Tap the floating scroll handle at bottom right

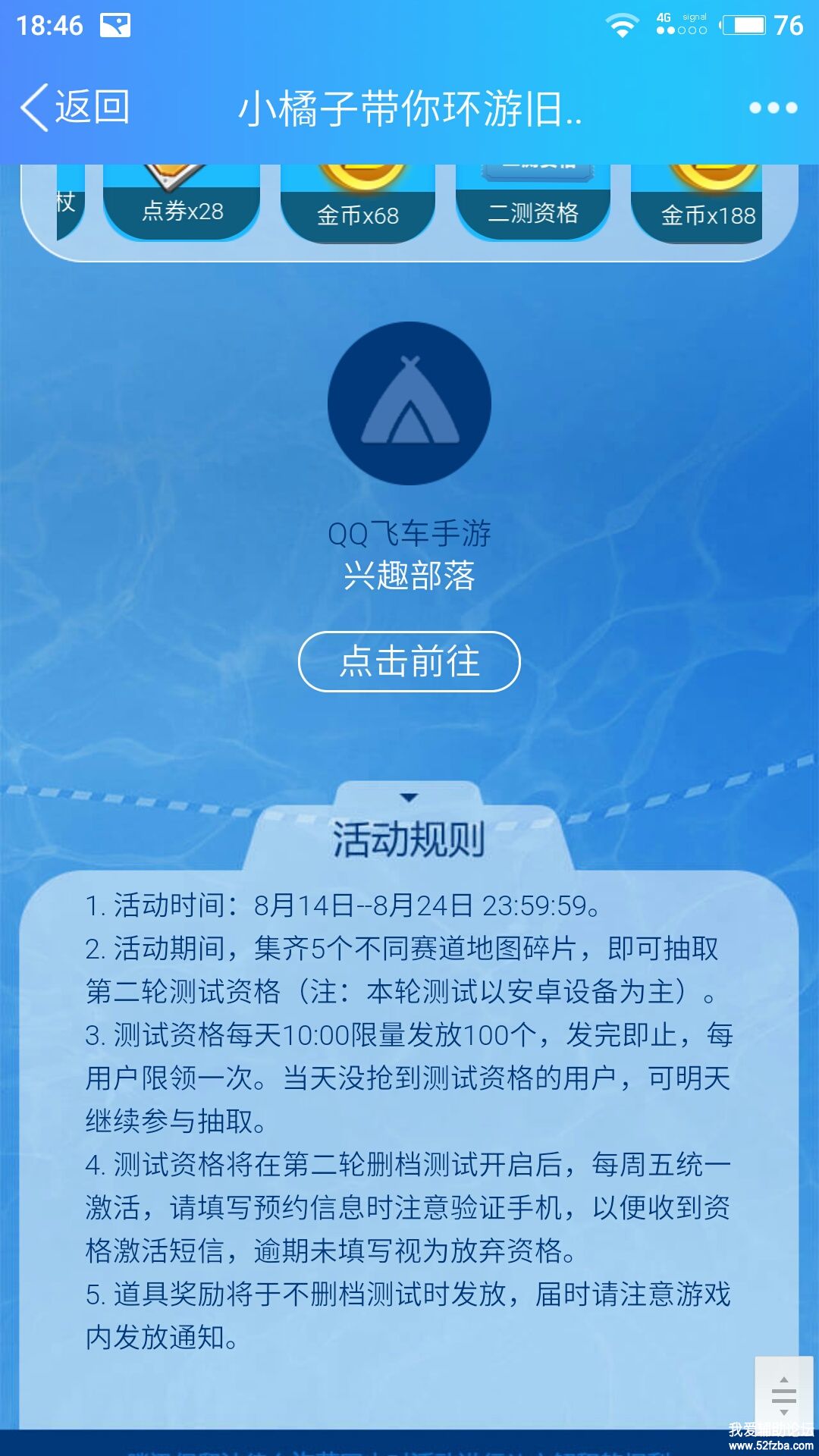pyautogui.click(x=783, y=1395)
